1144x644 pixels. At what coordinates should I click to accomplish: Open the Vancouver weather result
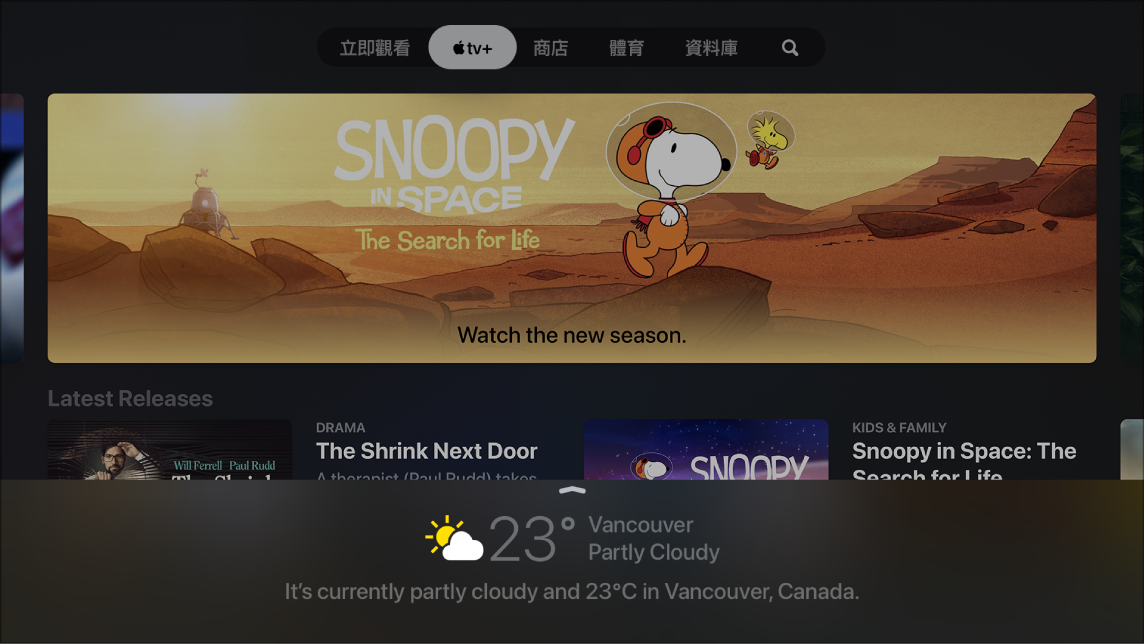pos(572,539)
